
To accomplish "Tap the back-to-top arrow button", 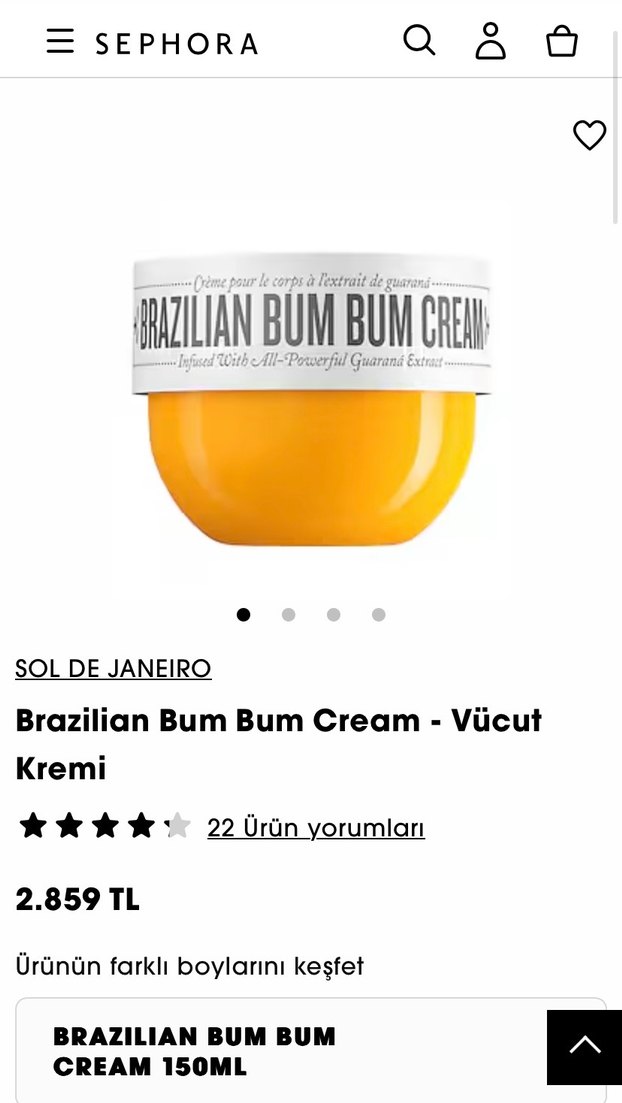I will [584, 1047].
